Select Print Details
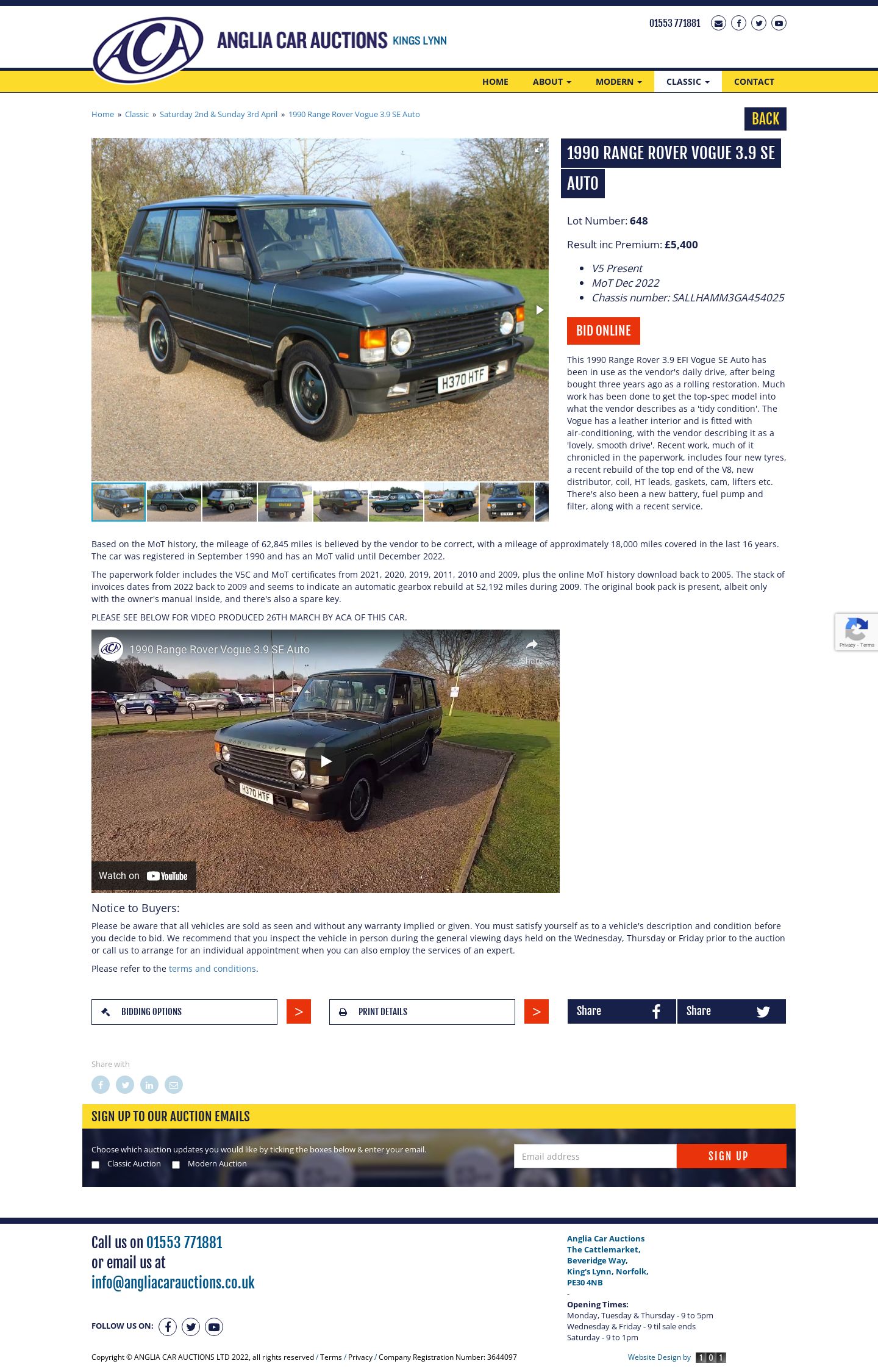878x1372 pixels. pyautogui.click(x=422, y=1011)
